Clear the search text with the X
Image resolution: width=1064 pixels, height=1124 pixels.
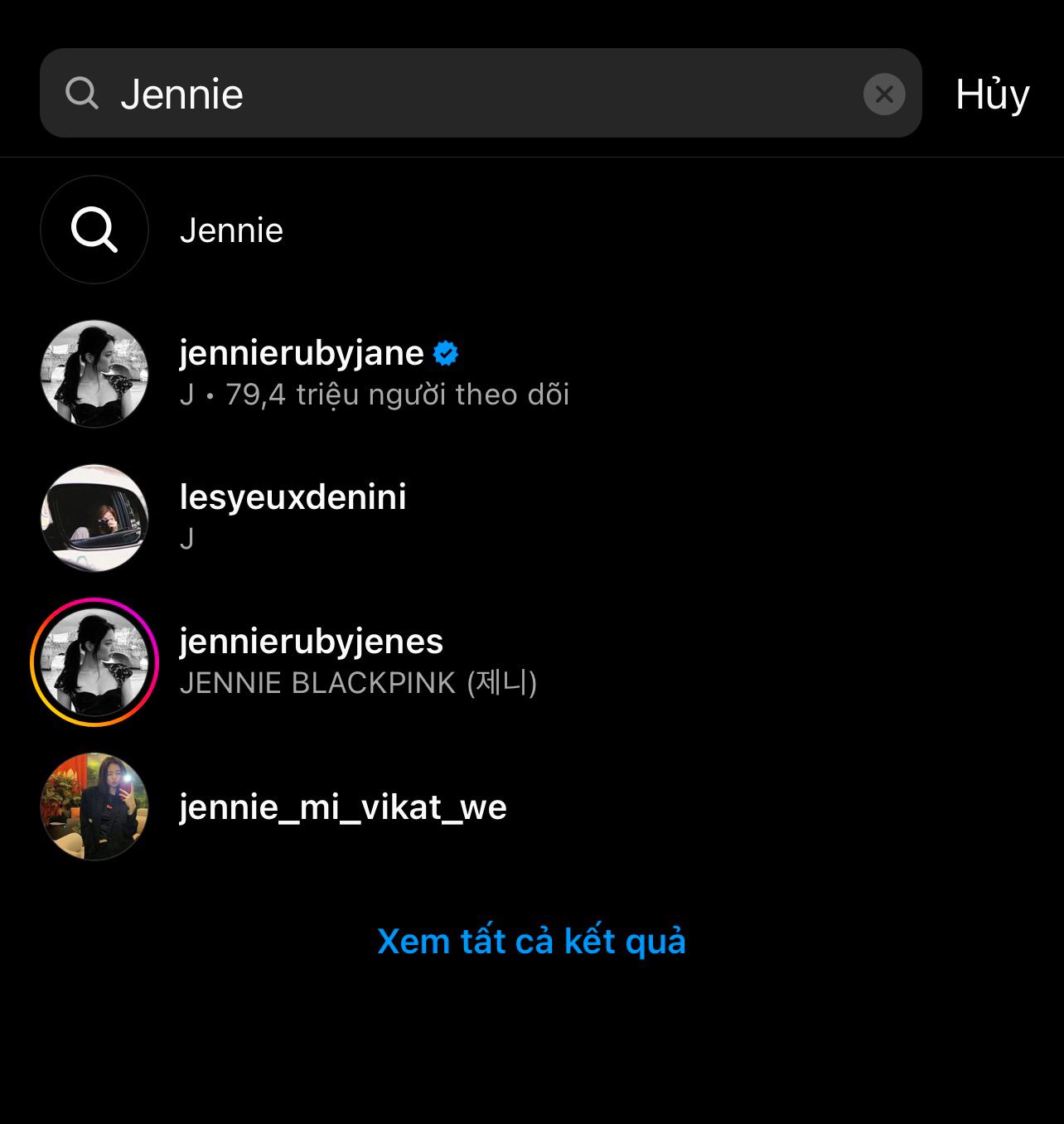click(883, 94)
